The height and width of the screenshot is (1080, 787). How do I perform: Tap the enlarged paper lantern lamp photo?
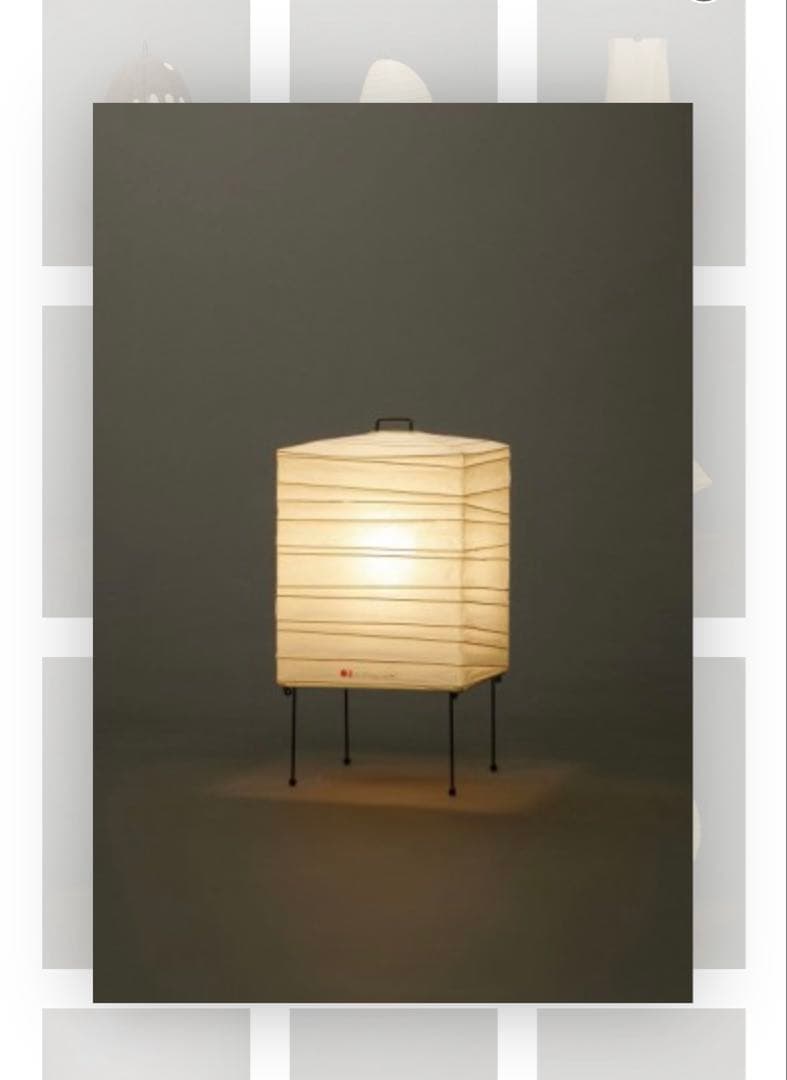(392, 552)
